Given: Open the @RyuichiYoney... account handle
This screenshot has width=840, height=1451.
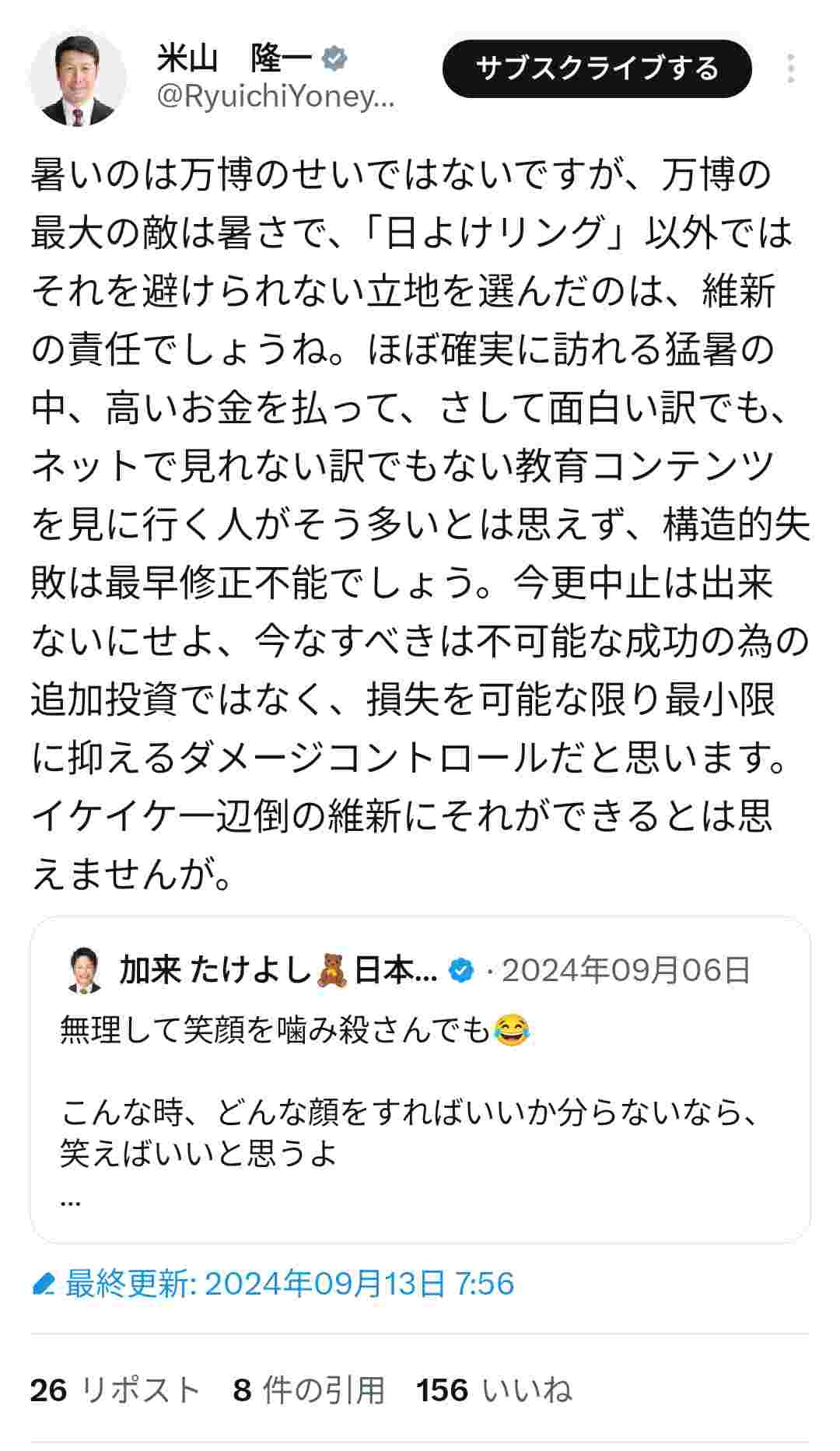Looking at the screenshot, I should 276,97.
